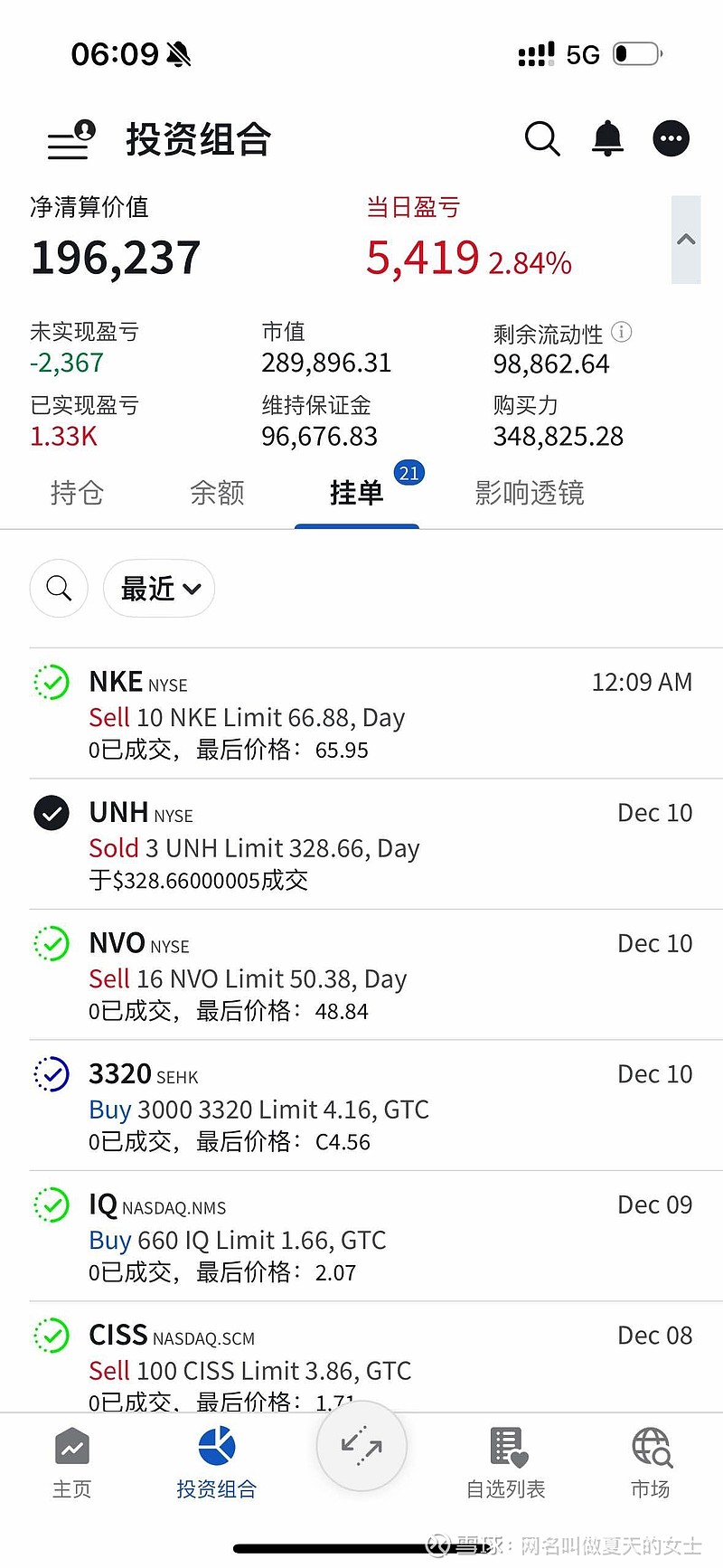The image size is (723, 1568).
Task: Open the filled UNH order
Action: pyautogui.click(x=361, y=845)
